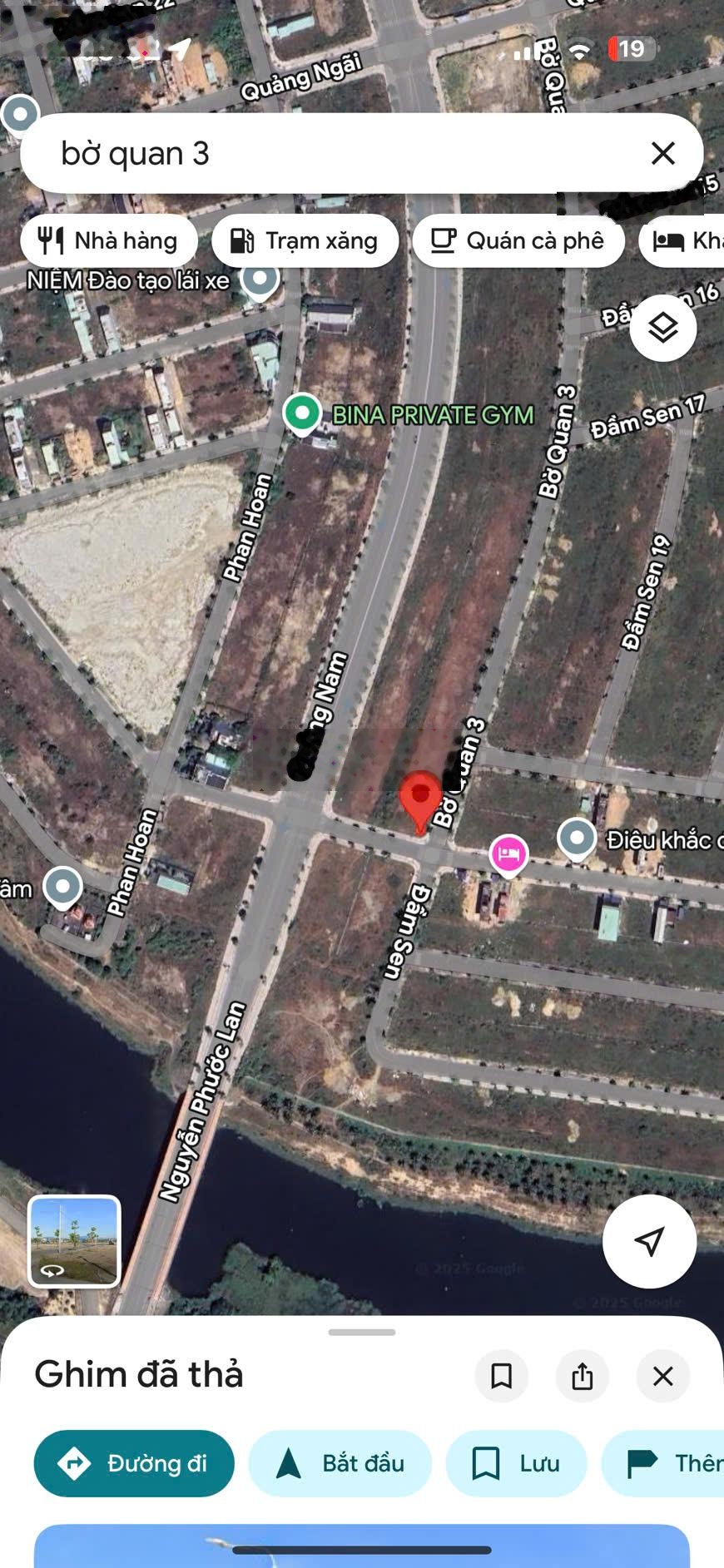This screenshot has width=724, height=1568.
Task: Select the Quán cà phê filter chip
Action: tap(518, 241)
